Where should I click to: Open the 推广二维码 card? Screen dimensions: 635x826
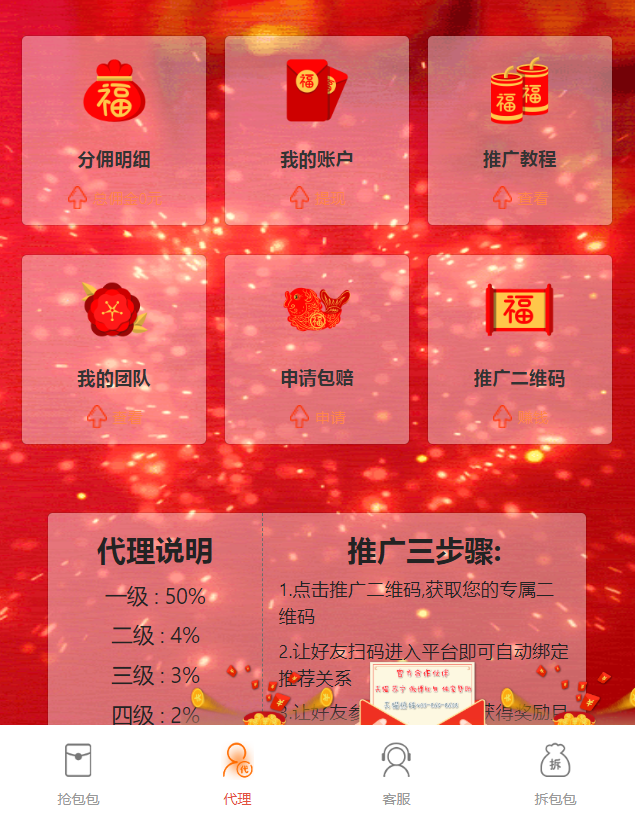click(x=520, y=349)
